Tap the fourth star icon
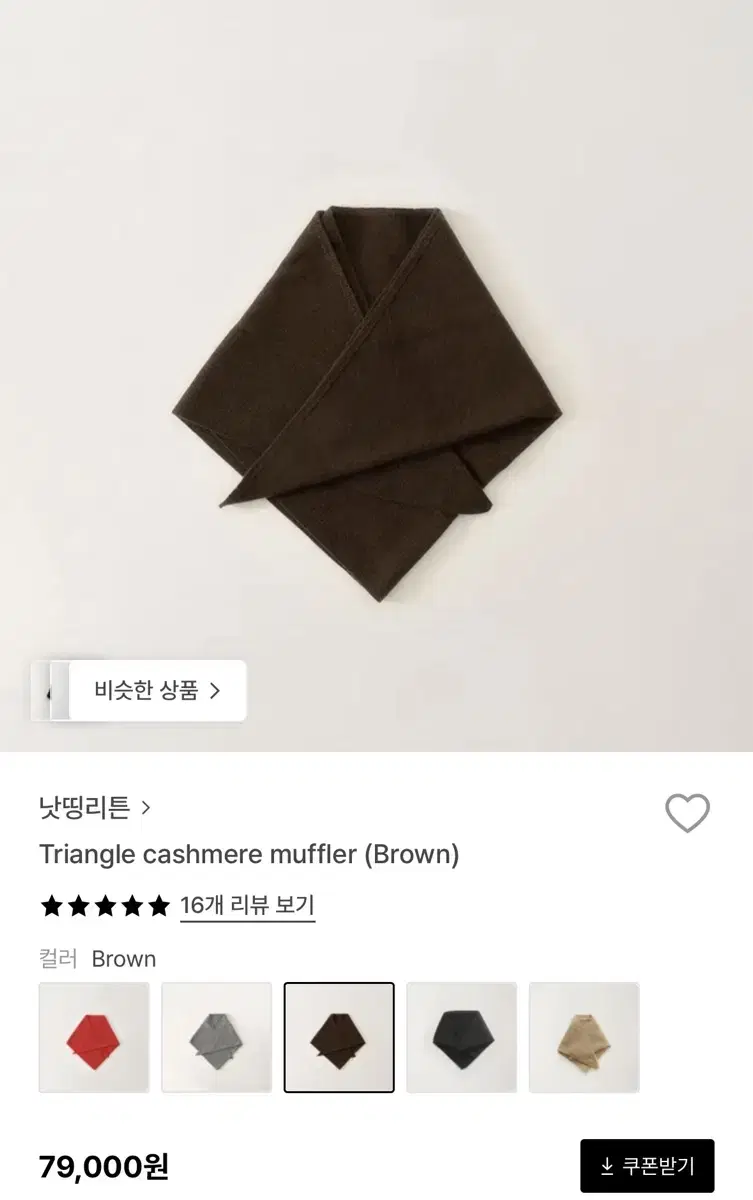Viewport: 753px width, 1200px height. click(x=129, y=906)
